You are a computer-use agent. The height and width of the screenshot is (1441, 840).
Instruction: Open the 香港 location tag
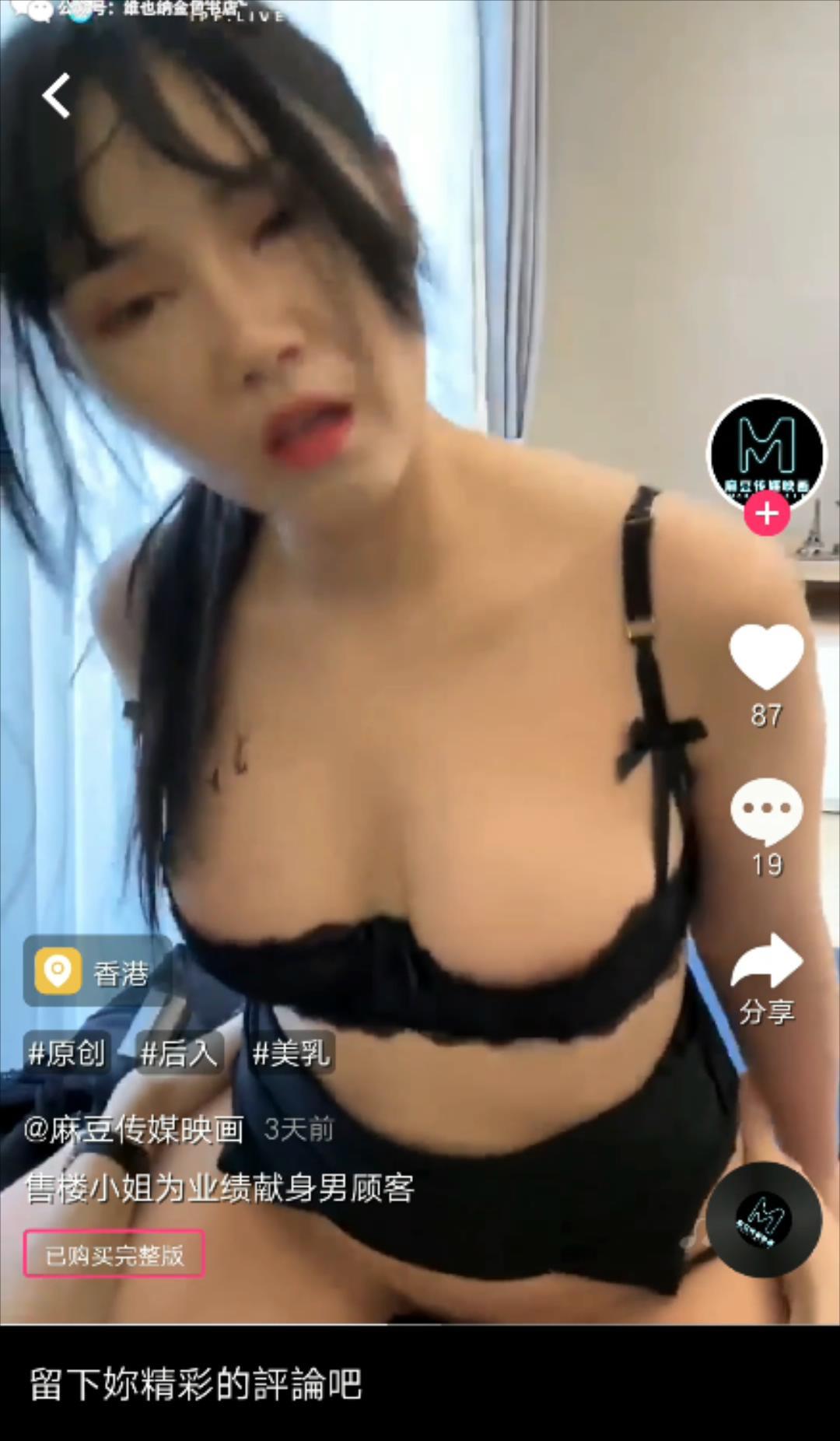tap(99, 971)
